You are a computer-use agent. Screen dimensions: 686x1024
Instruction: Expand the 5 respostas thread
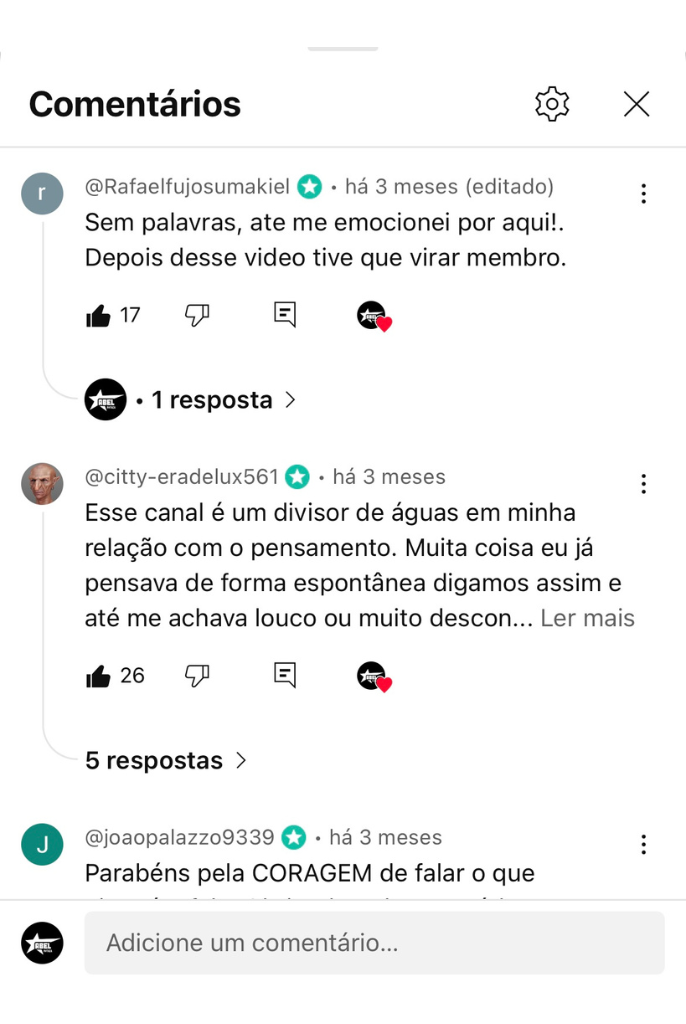(x=165, y=761)
